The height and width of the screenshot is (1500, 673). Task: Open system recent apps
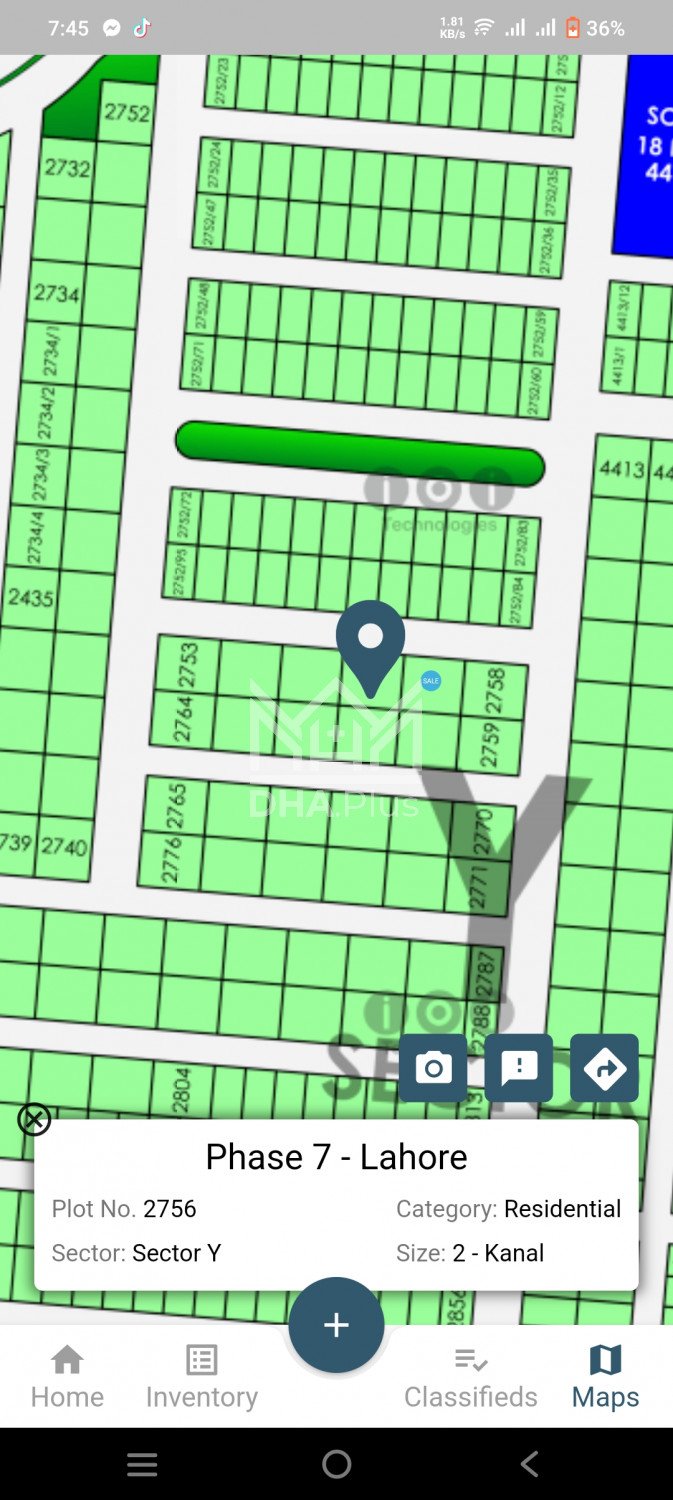coord(142,1464)
